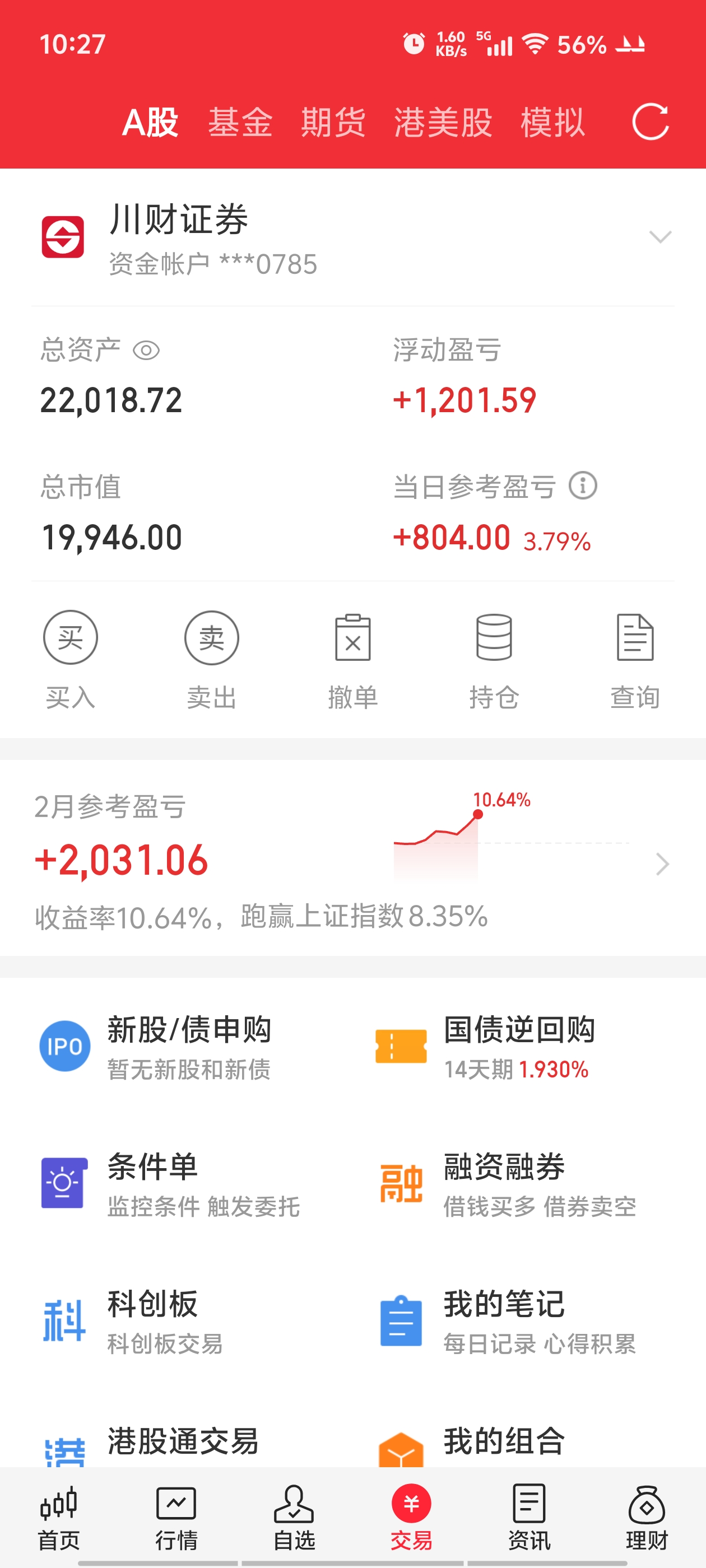The width and height of the screenshot is (706, 1568).
Task: Open details via 2月参考盈亏 right arrow
Action: [662, 864]
